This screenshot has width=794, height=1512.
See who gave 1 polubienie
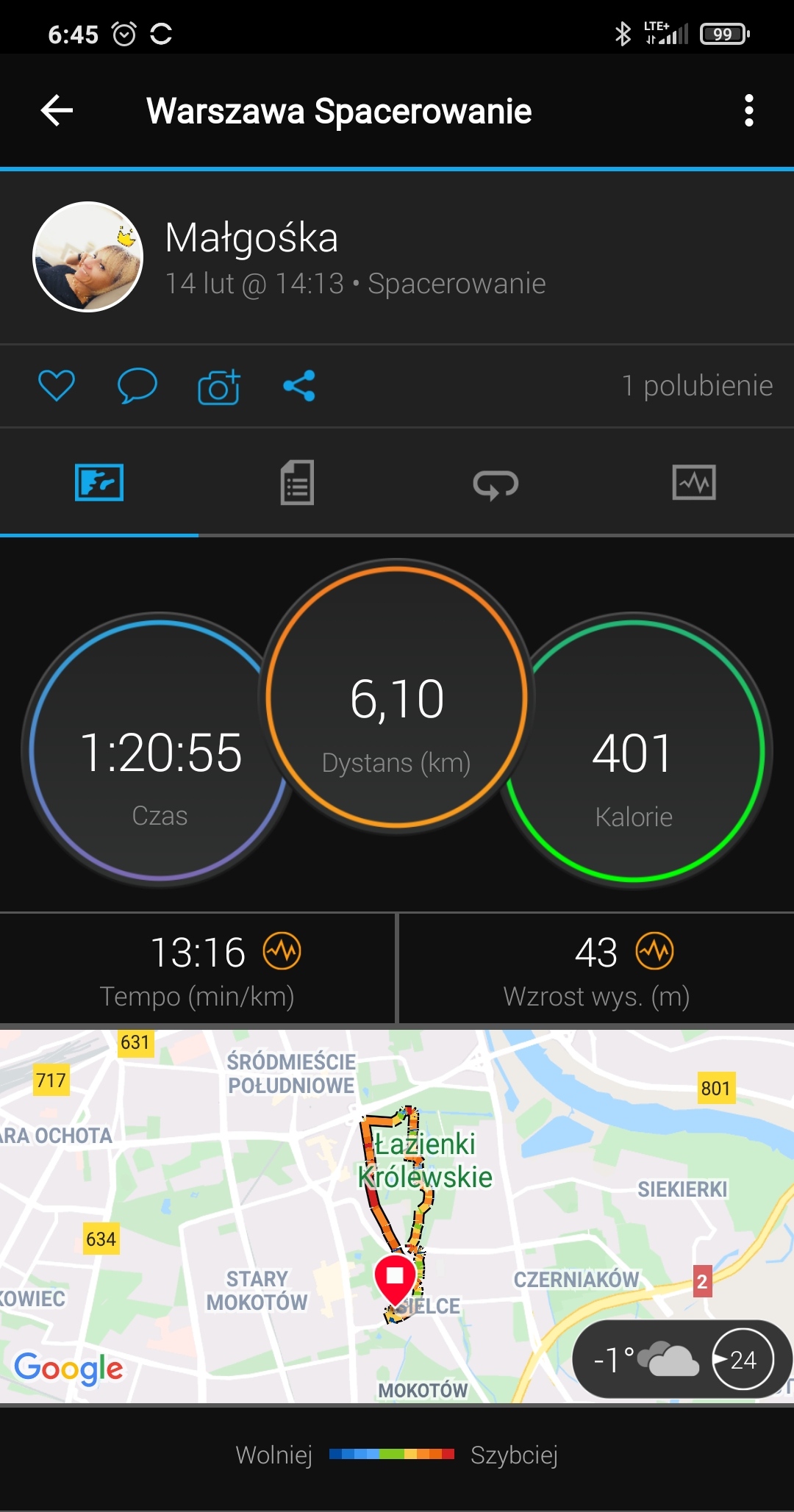click(x=697, y=386)
